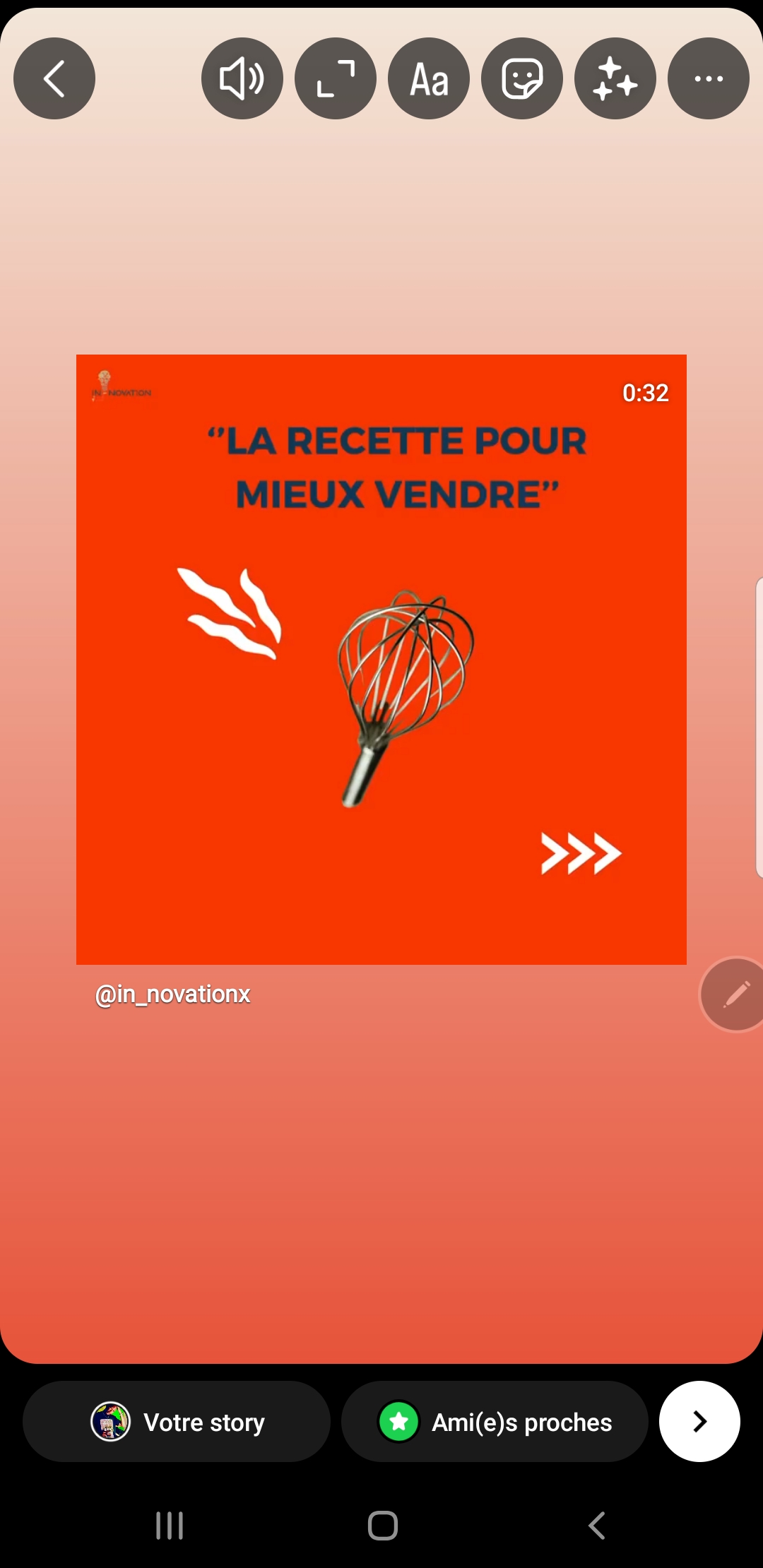The image size is (763, 1568).
Task: Tap the white next arrow button
Action: point(699,1421)
